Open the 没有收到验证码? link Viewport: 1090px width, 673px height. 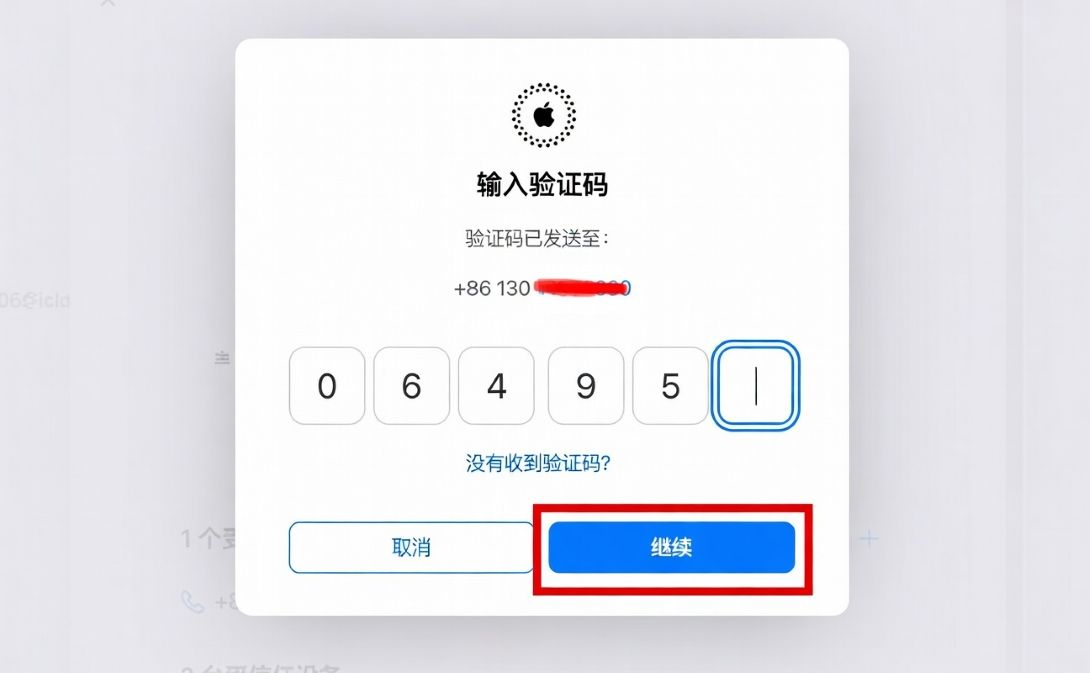[538, 463]
